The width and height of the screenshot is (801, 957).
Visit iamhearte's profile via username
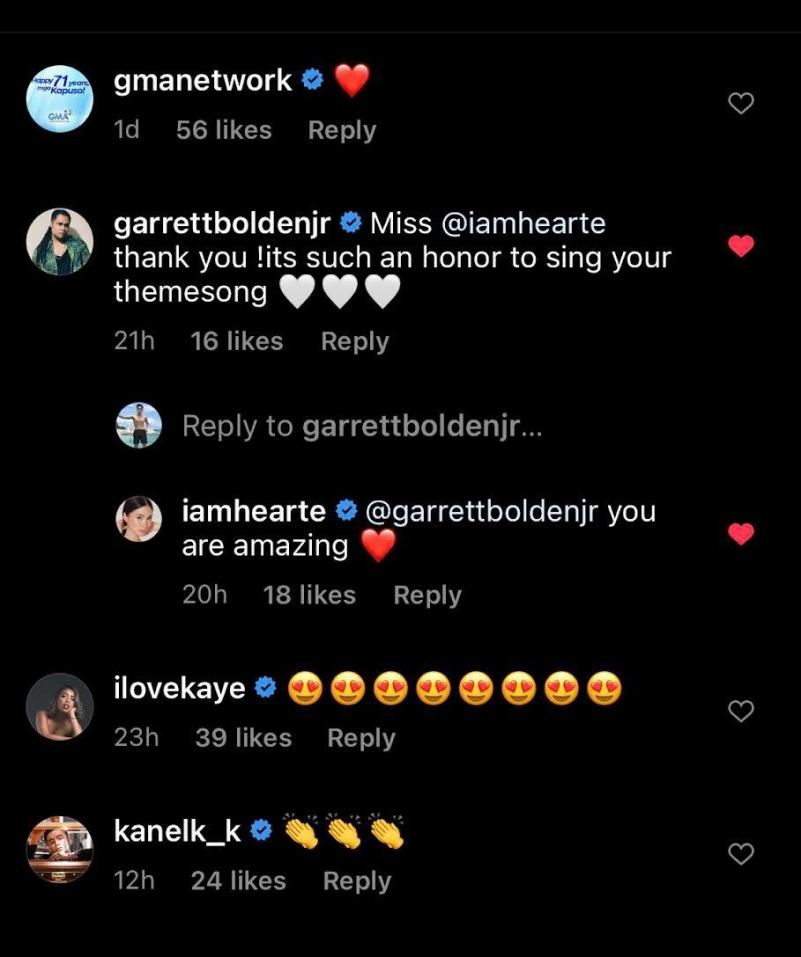point(253,511)
